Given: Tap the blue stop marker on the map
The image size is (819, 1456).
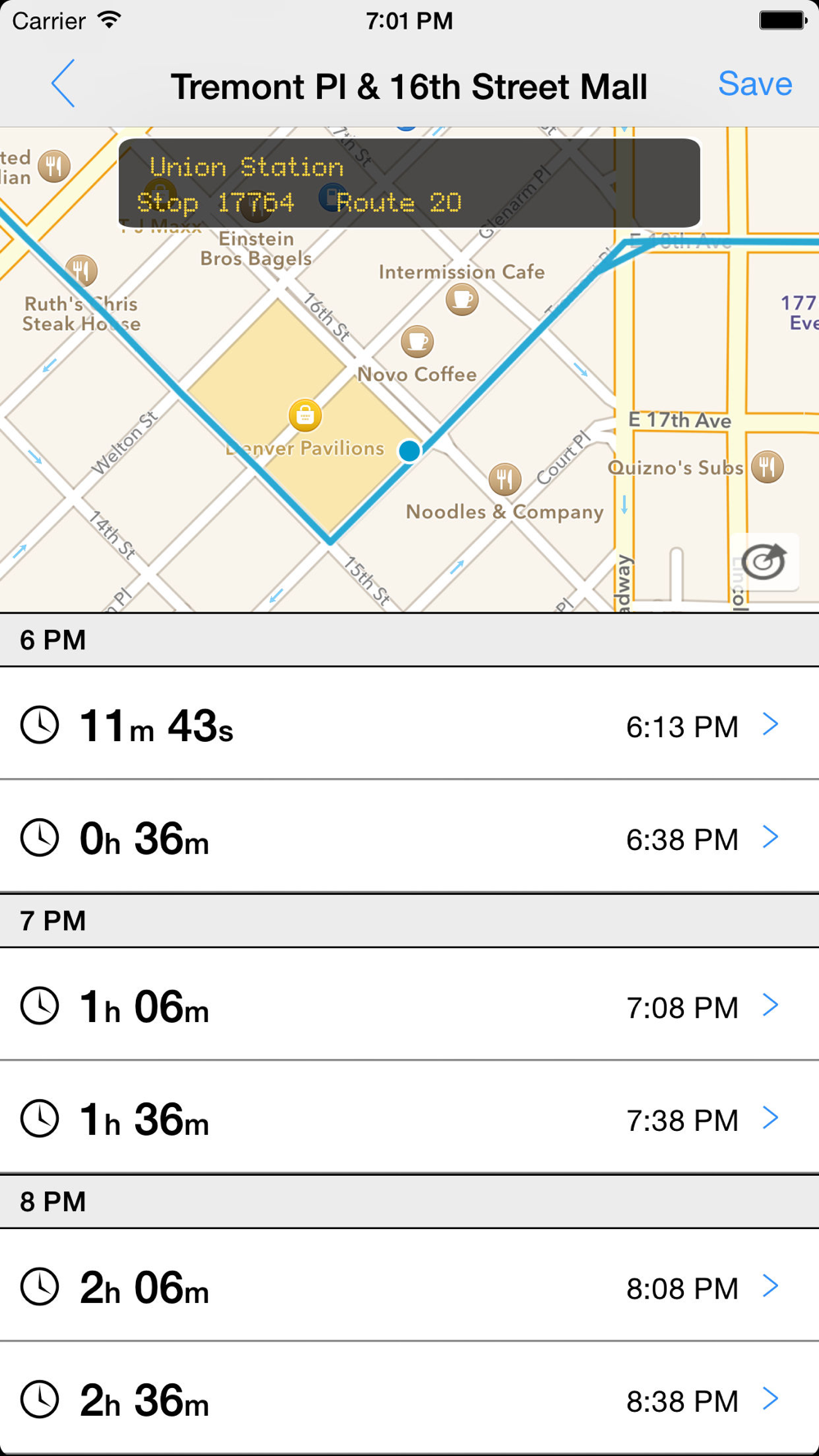Looking at the screenshot, I should click(409, 450).
